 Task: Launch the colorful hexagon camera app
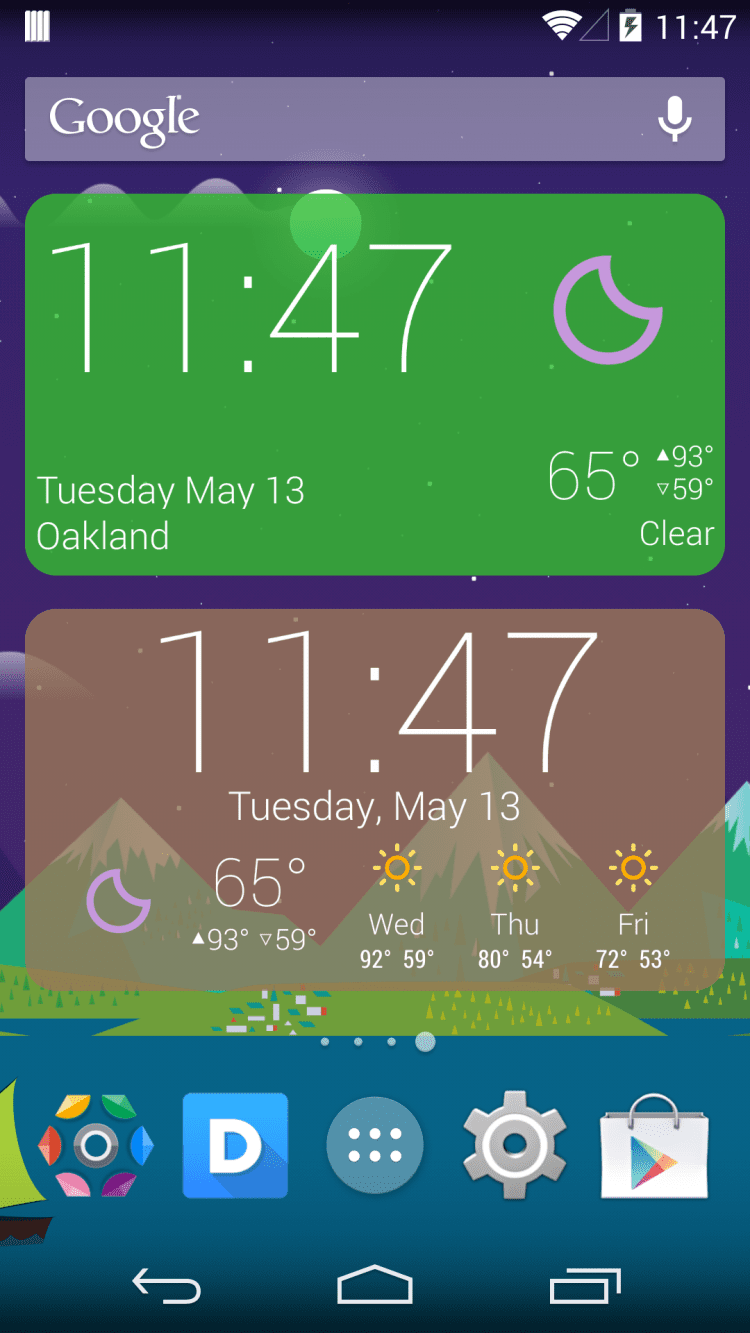(x=95, y=1145)
